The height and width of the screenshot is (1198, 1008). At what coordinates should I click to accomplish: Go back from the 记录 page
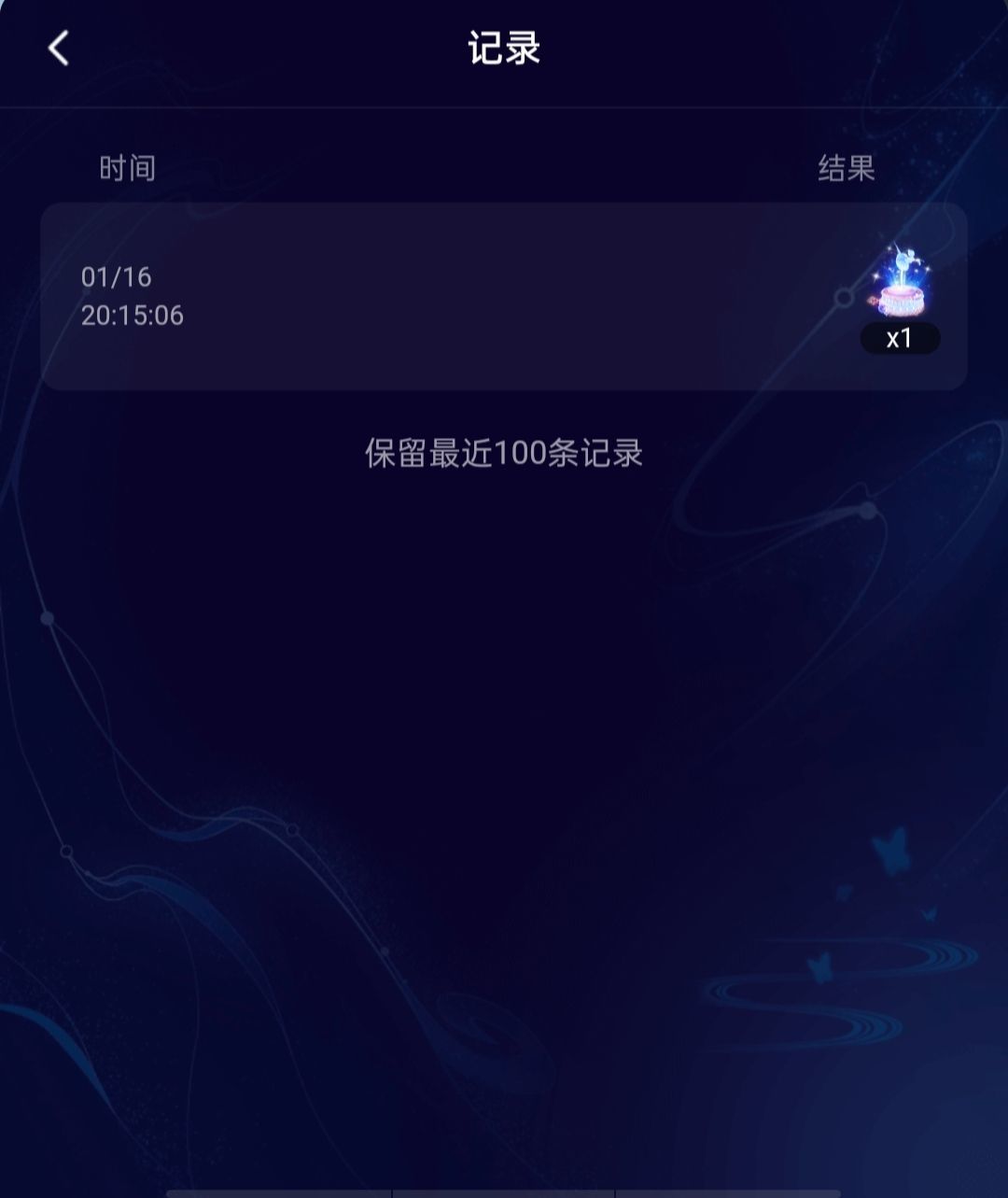[59, 48]
